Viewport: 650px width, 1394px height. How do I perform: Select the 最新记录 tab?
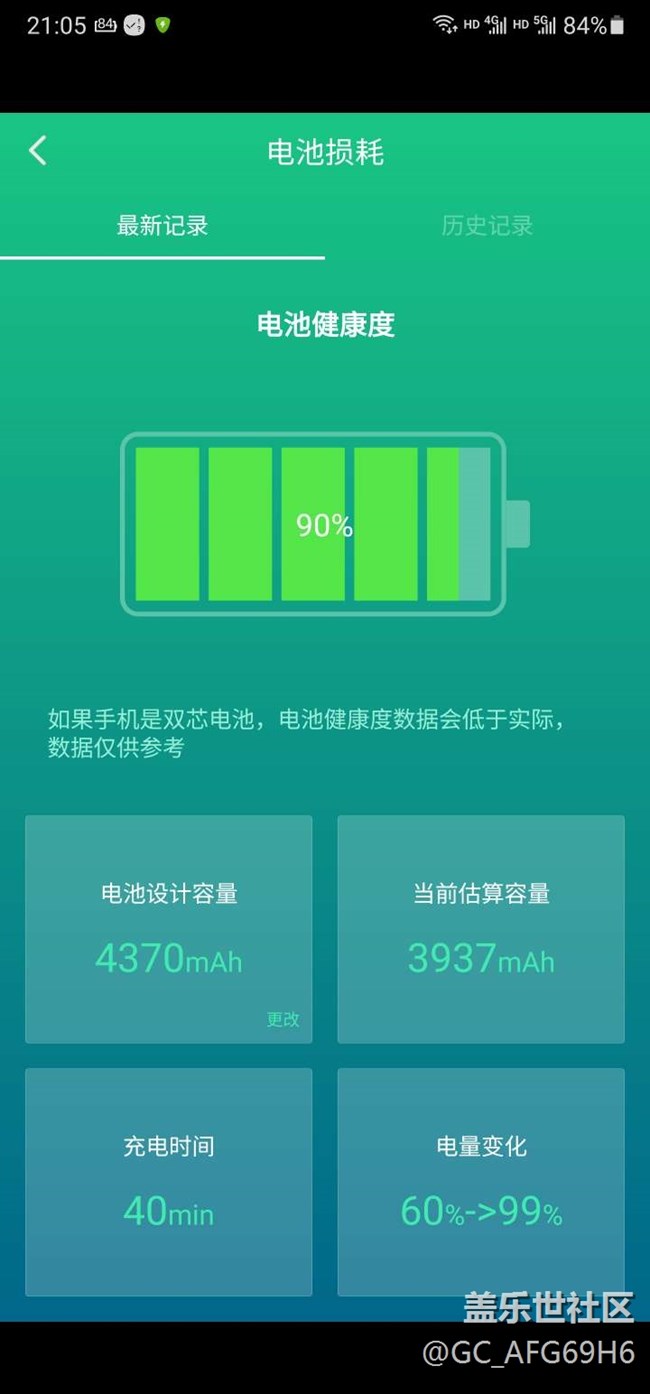tap(162, 225)
